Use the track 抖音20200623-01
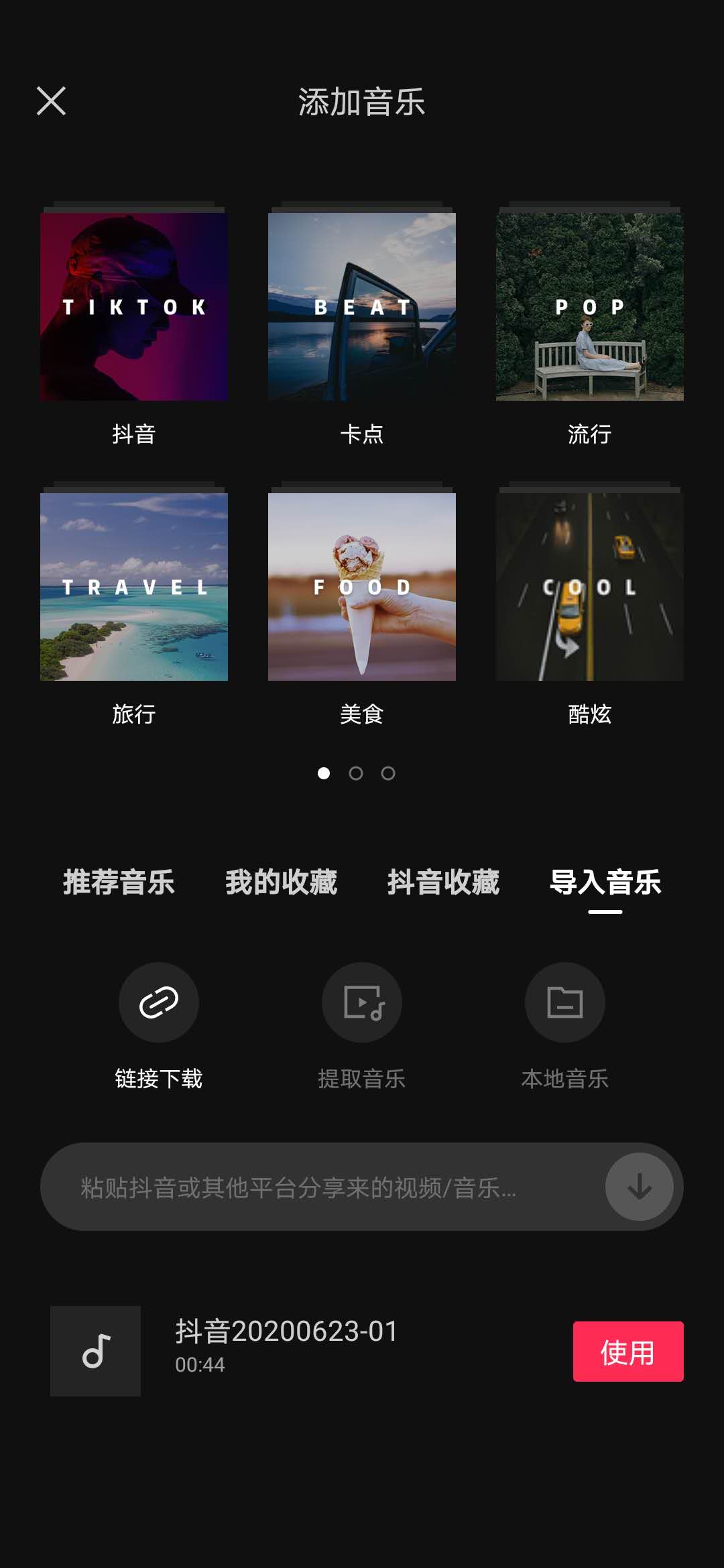Screen dimensions: 724x1568 [628, 1352]
